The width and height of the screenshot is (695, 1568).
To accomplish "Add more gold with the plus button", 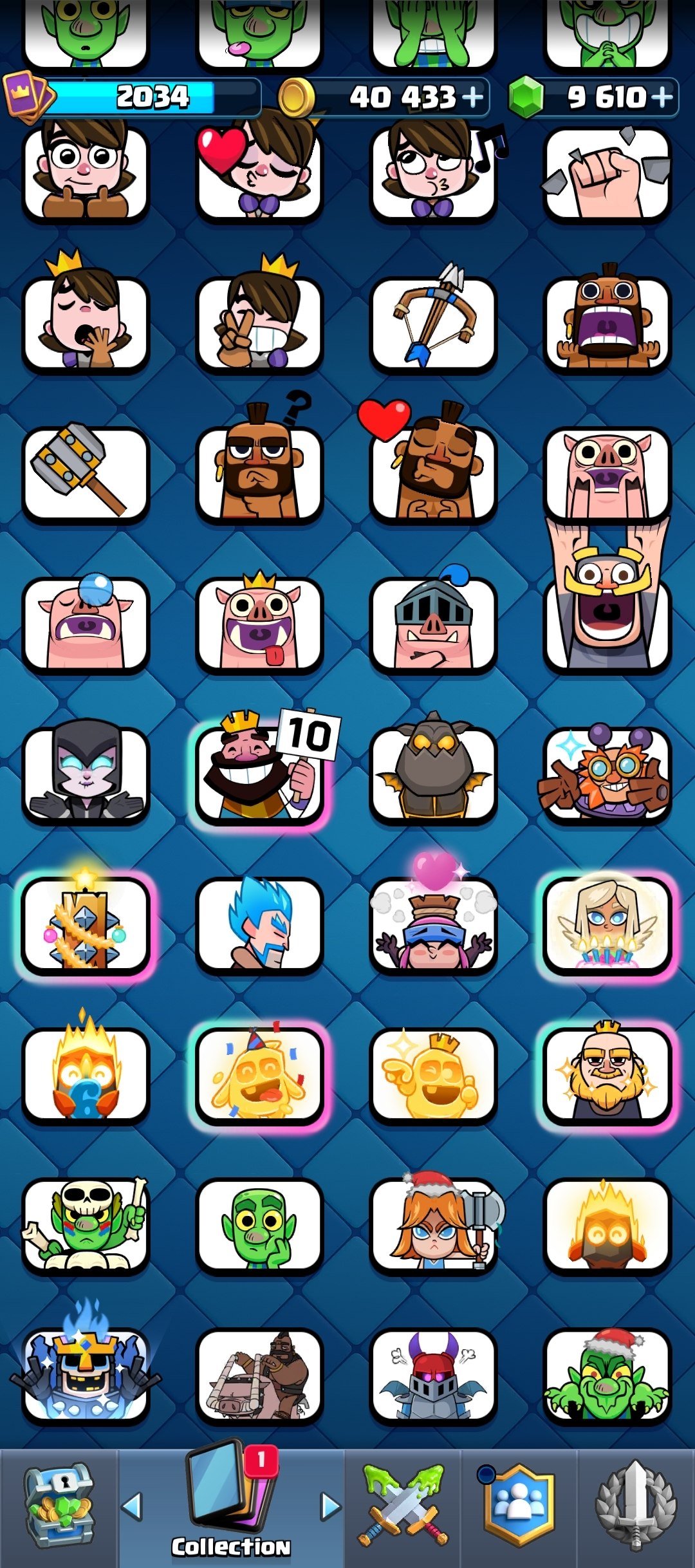I will pyautogui.click(x=473, y=97).
